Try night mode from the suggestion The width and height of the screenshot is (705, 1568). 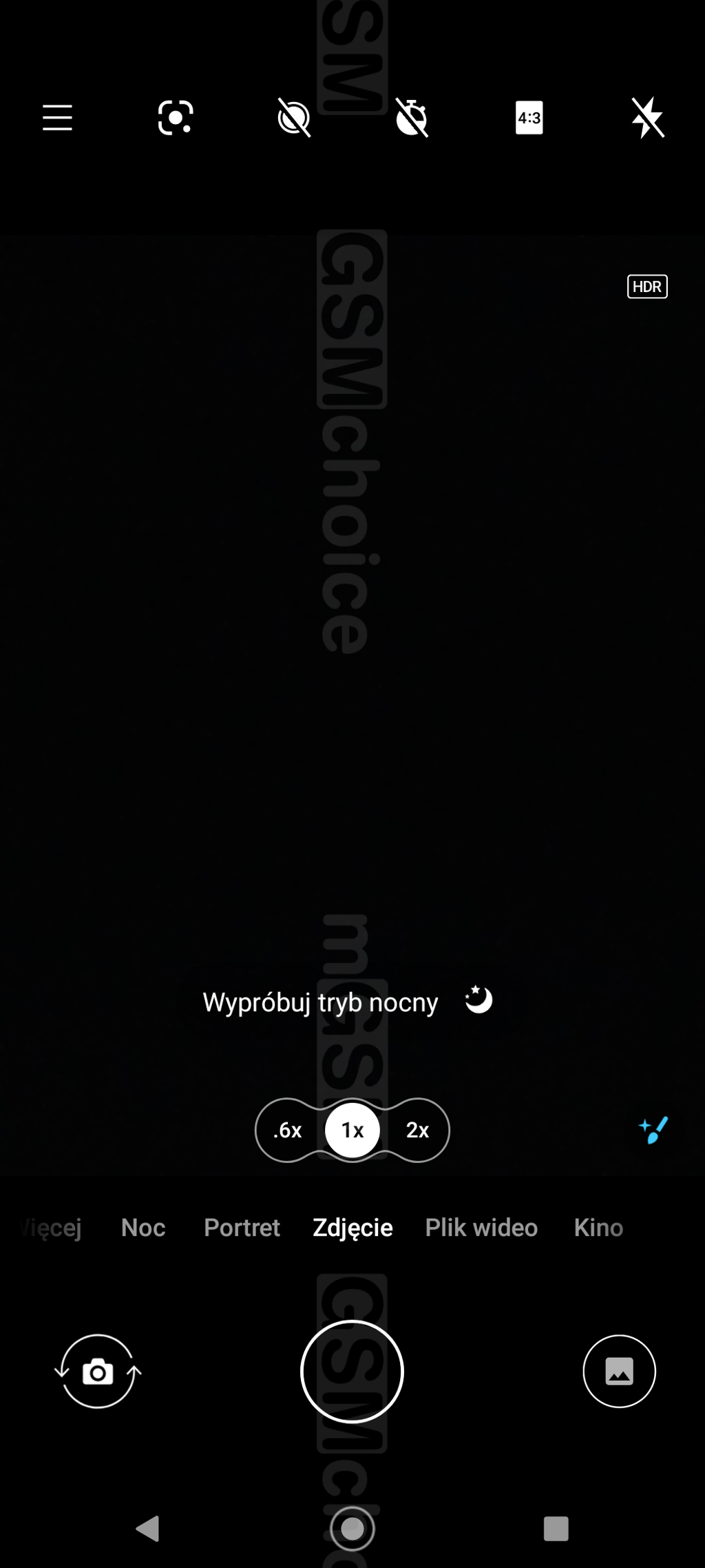[x=348, y=1002]
